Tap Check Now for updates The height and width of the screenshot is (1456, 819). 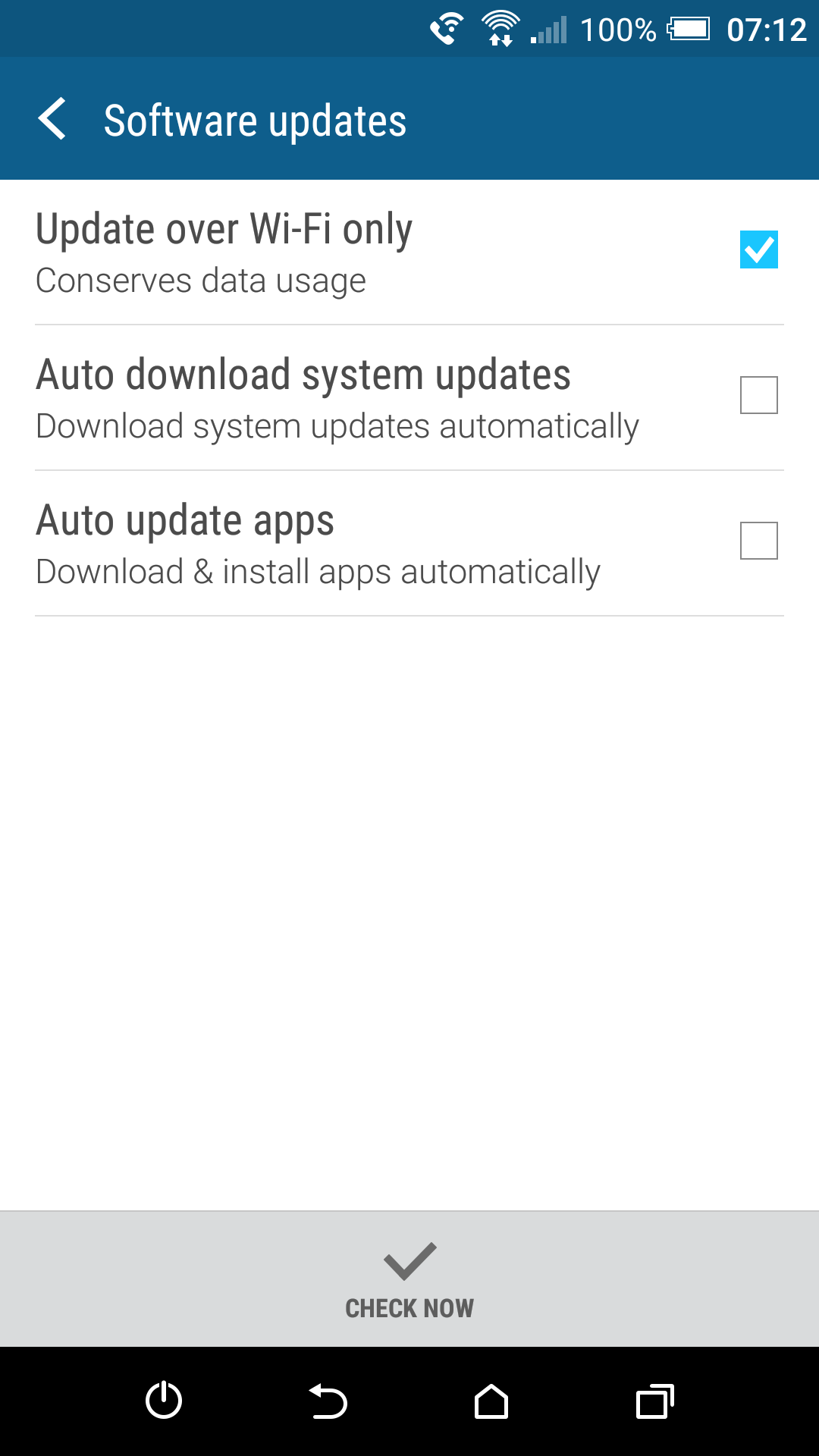[409, 1280]
